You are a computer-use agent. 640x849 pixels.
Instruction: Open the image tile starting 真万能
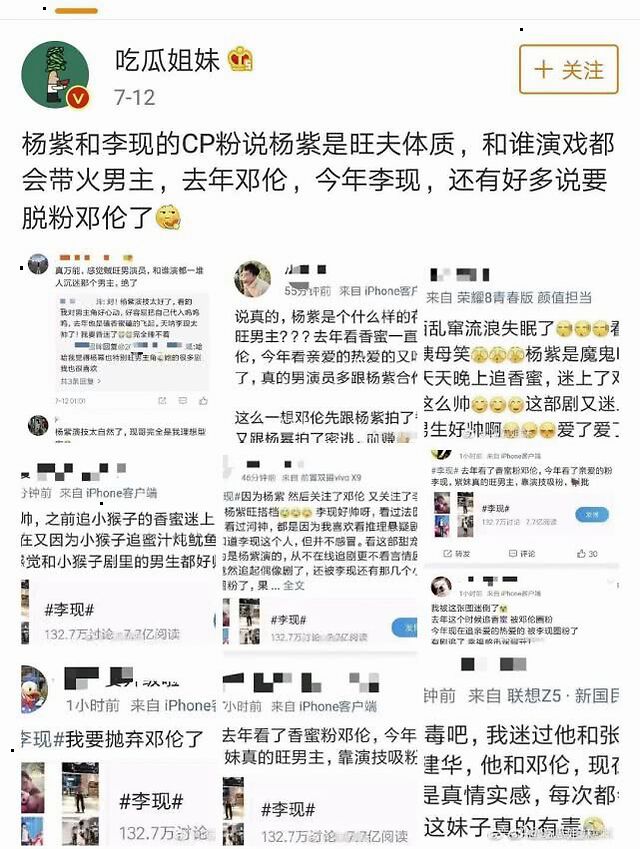tap(117, 347)
